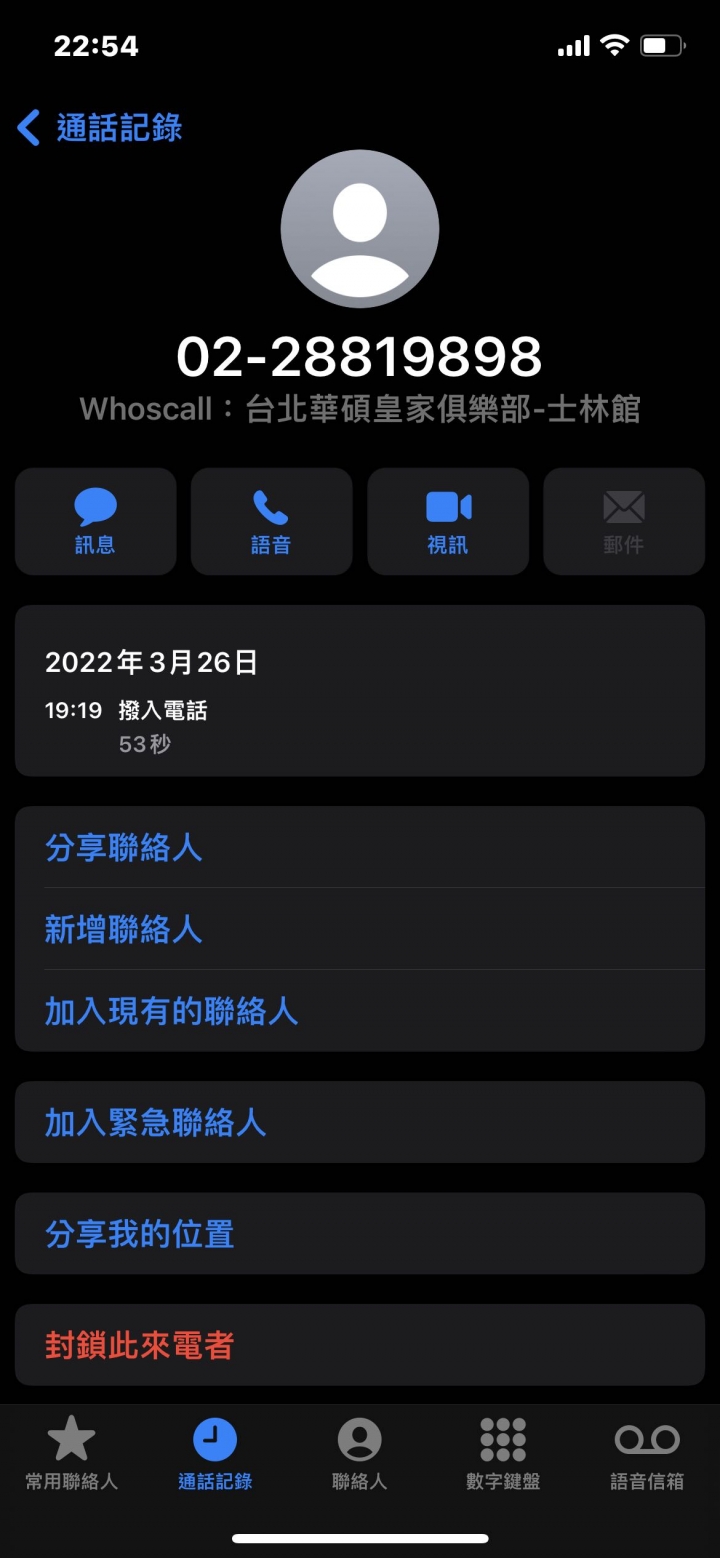Tap 分享我的位置

point(360,1233)
